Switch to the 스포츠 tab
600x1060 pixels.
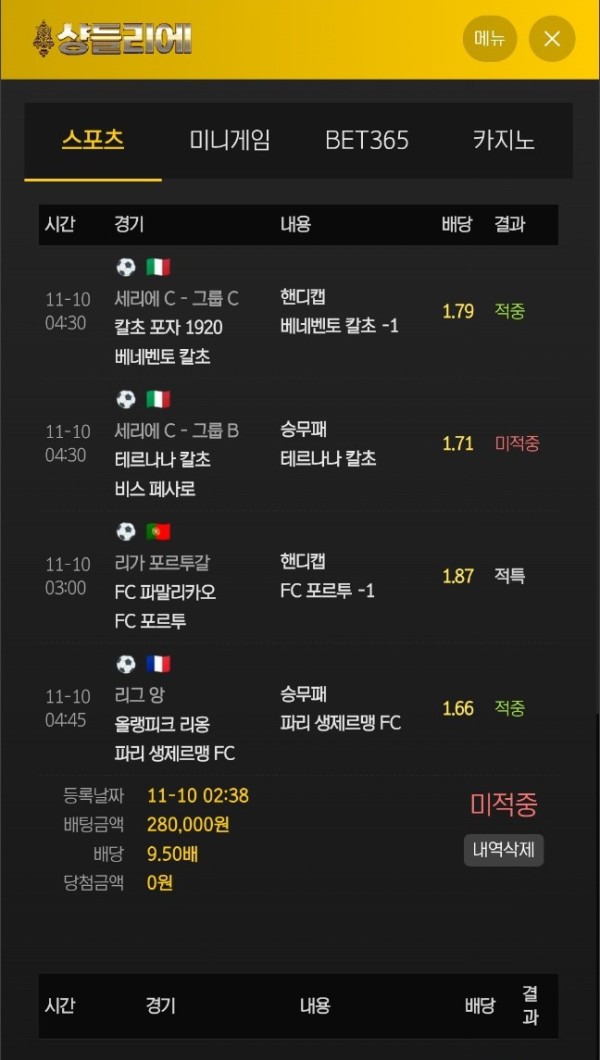pyautogui.click(x=93, y=140)
